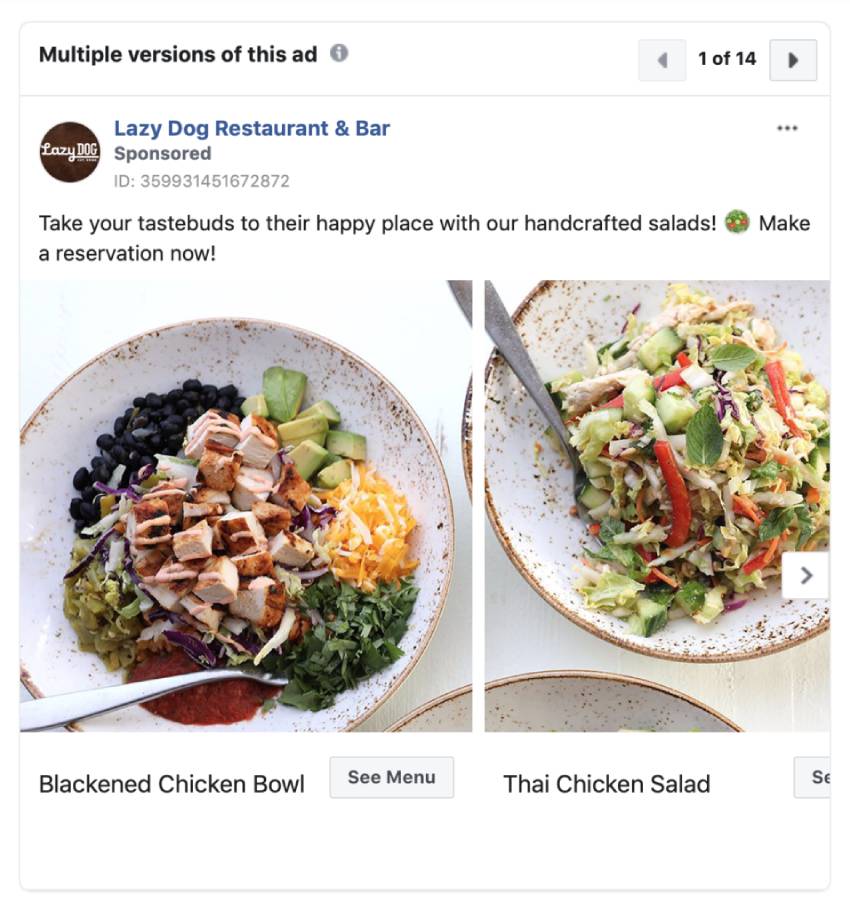Advance carousel with the right arrow
Image resolution: width=850 pixels, height=910 pixels.
pos(805,576)
